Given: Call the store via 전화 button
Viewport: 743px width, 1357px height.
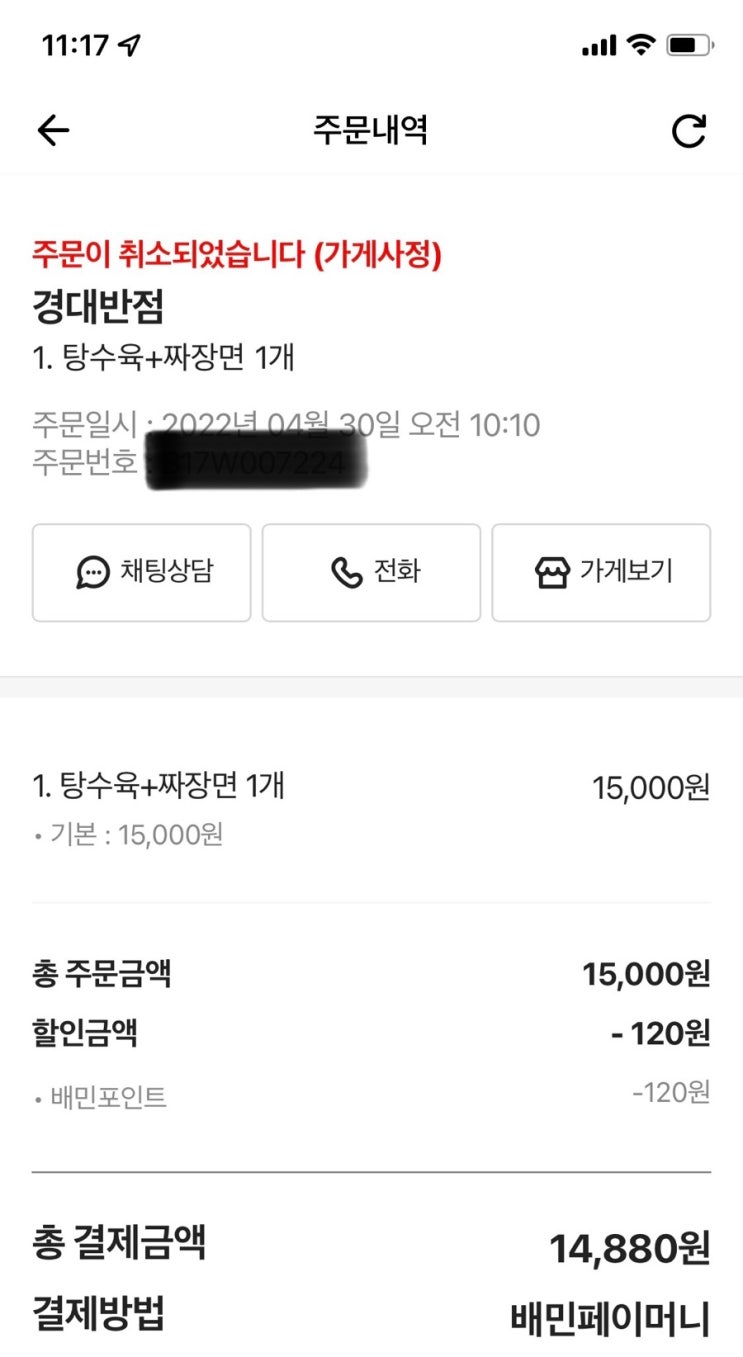Looking at the screenshot, I should [372, 573].
